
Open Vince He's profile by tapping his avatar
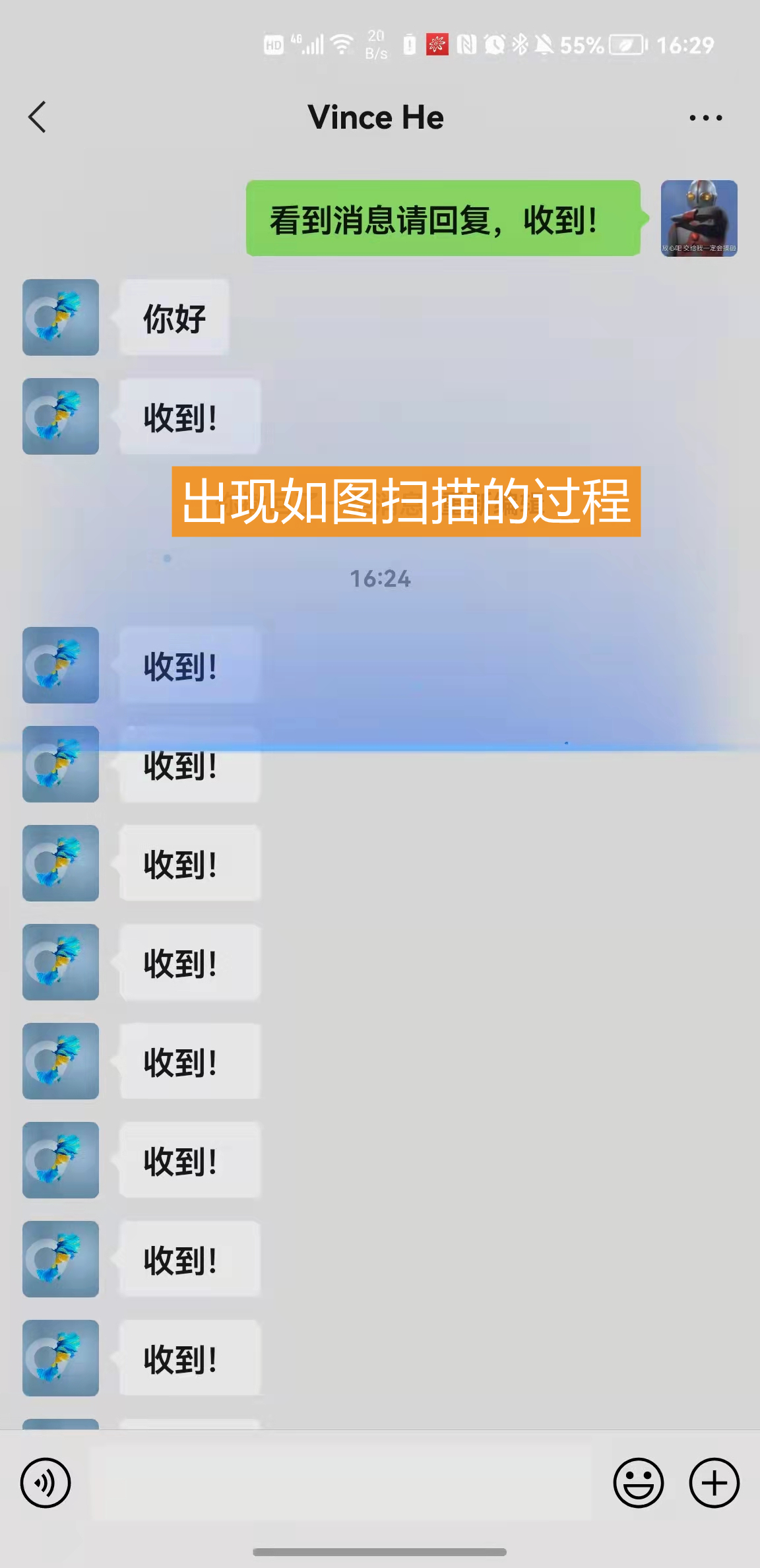[60, 317]
